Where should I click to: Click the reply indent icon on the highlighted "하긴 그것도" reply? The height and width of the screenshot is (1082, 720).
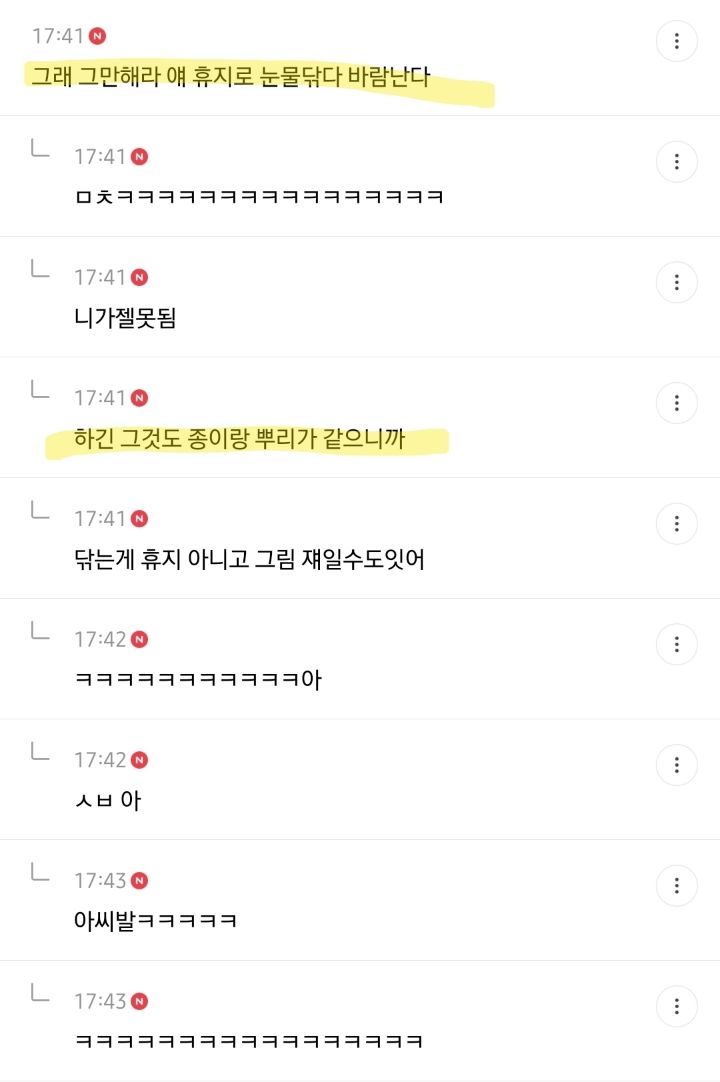[x=41, y=391]
